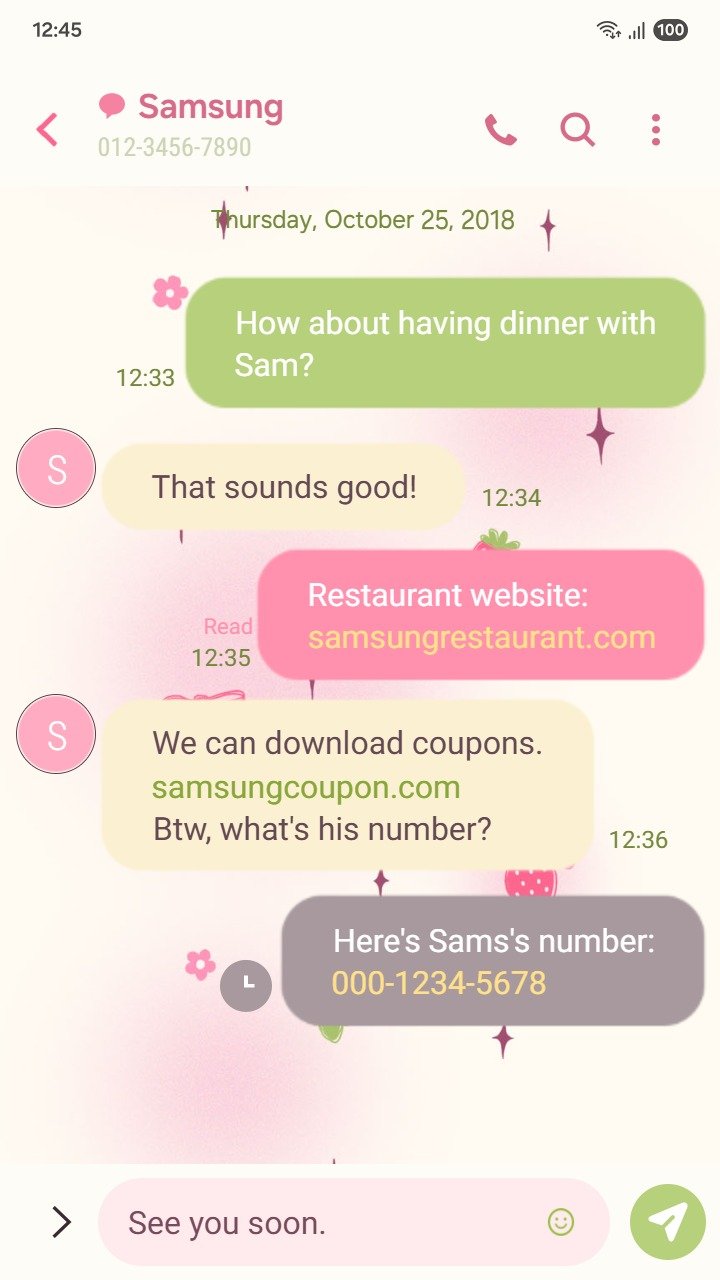Open the overflow menu
Screen dimensions: 720x1280
pyautogui.click(x=655, y=129)
